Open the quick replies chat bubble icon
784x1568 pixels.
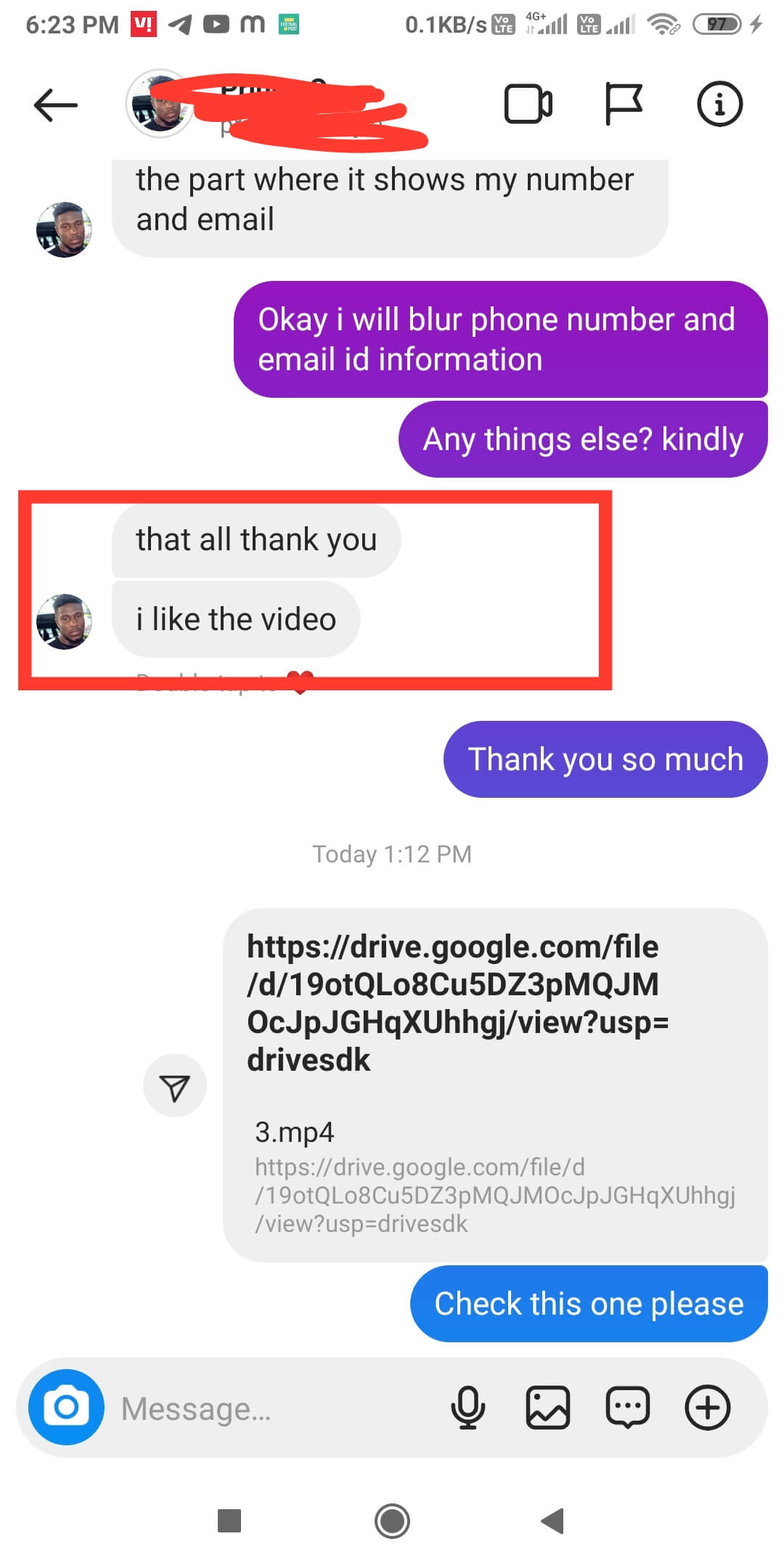tap(627, 1408)
